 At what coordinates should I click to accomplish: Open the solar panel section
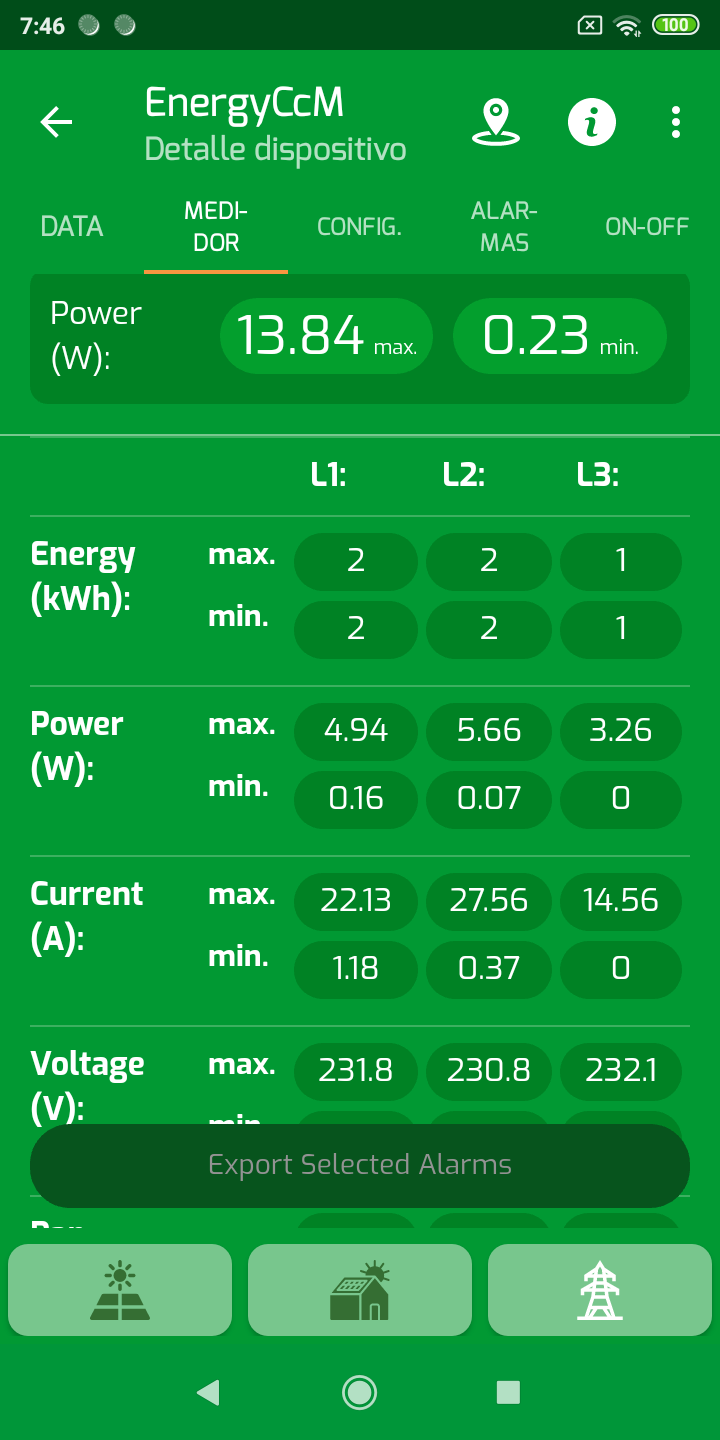(120, 1290)
